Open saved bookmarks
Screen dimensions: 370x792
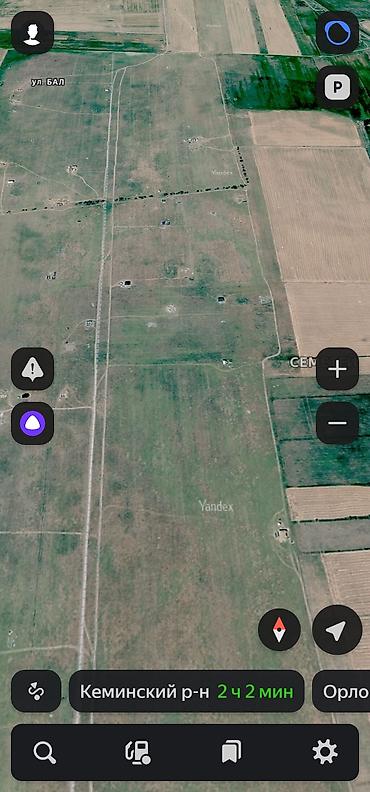232,753
